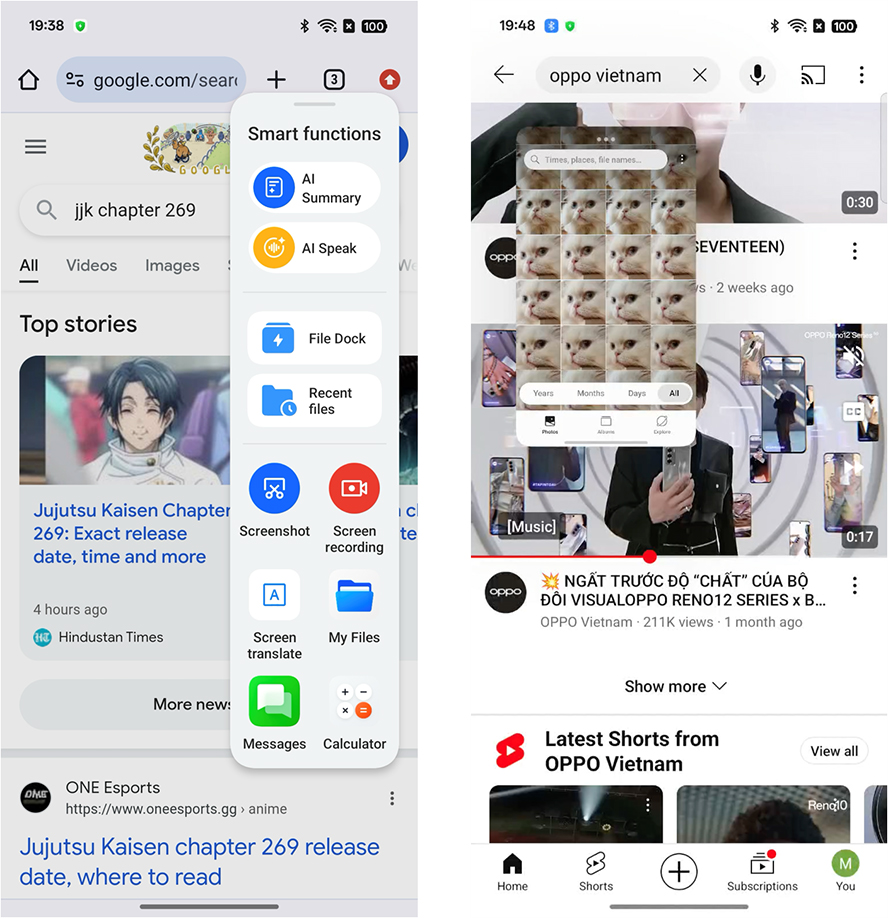The image size is (888, 918).
Task: Launch Screen translate
Action: [274, 596]
